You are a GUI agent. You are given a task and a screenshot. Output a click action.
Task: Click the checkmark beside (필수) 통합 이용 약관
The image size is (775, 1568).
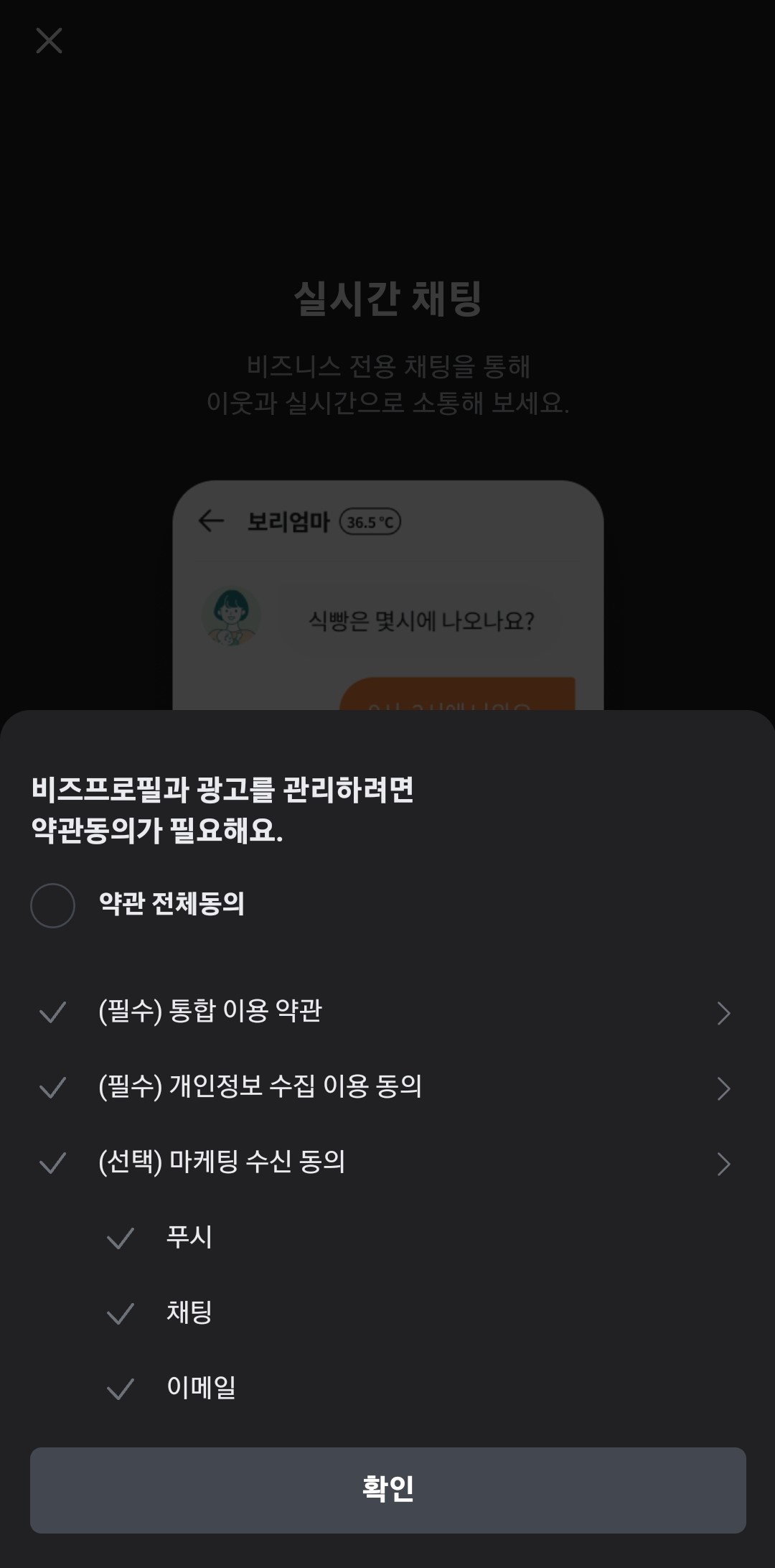50,1012
